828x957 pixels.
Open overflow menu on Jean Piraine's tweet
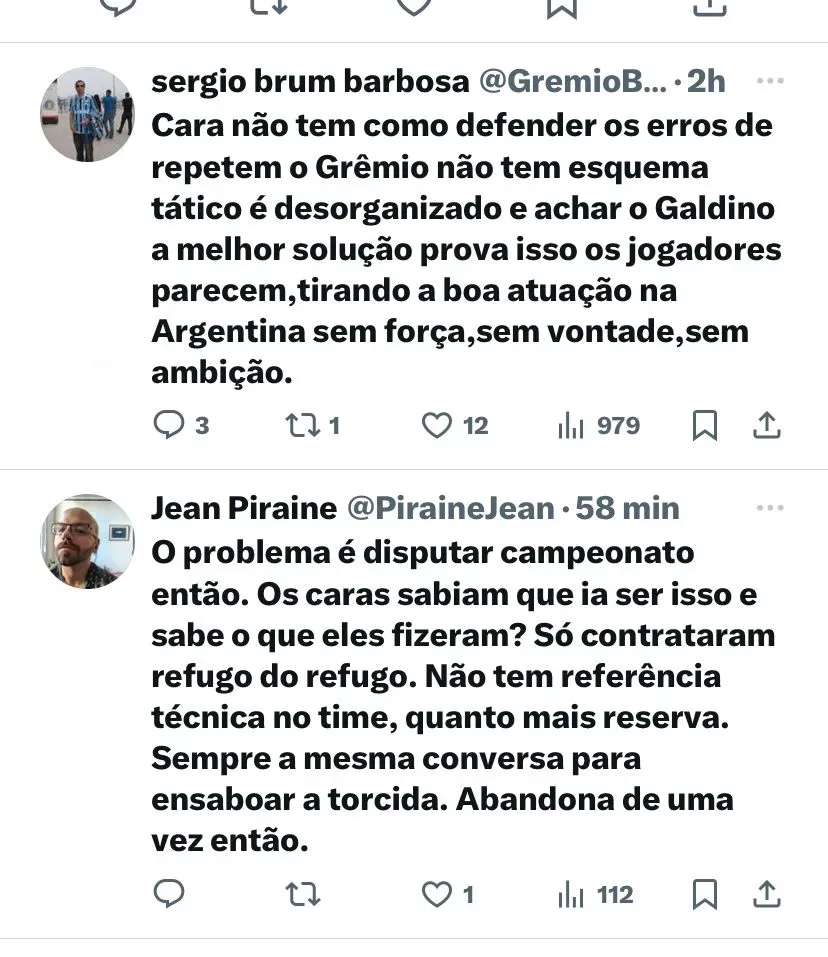pyautogui.click(x=769, y=508)
